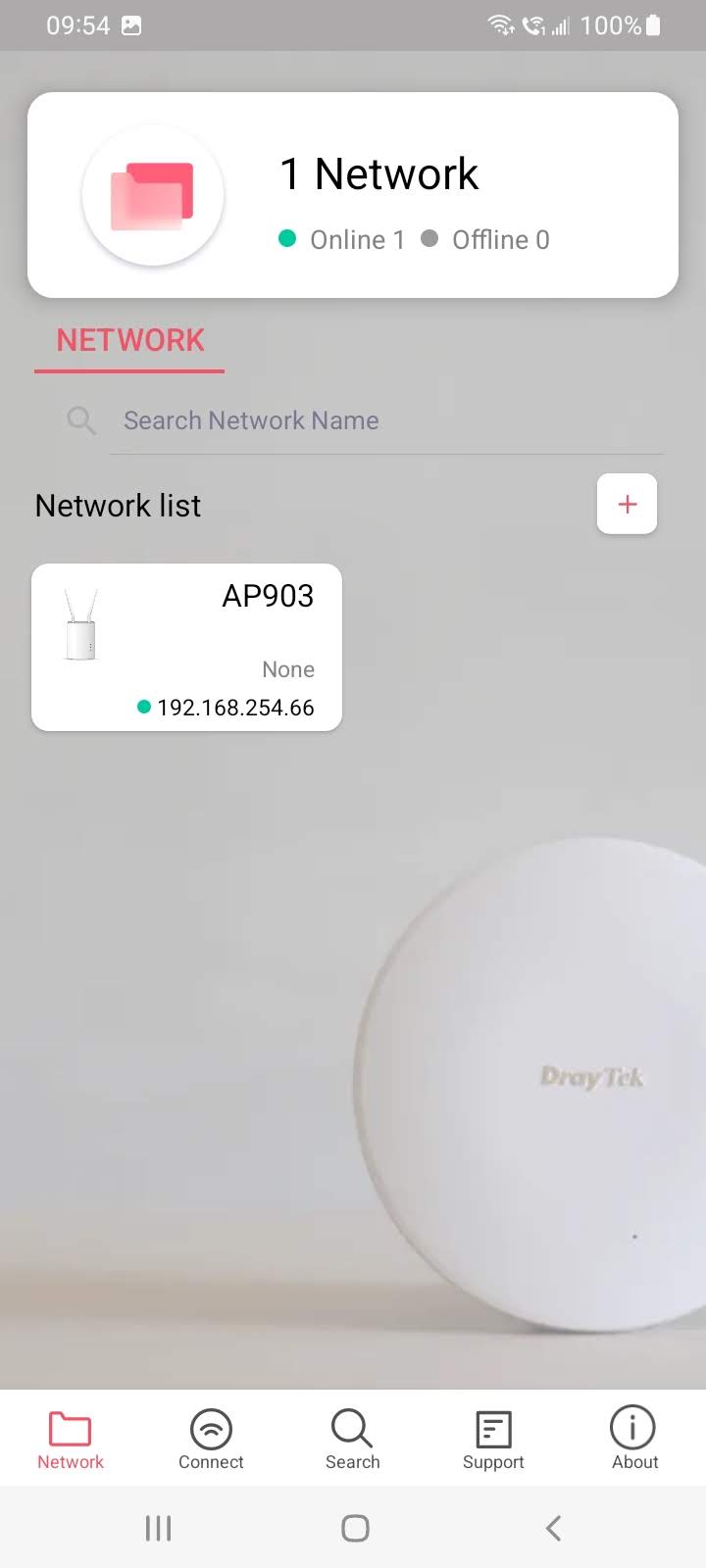This screenshot has width=706, height=1568.
Task: Switch to the Connect tab
Action: [x=211, y=1439]
